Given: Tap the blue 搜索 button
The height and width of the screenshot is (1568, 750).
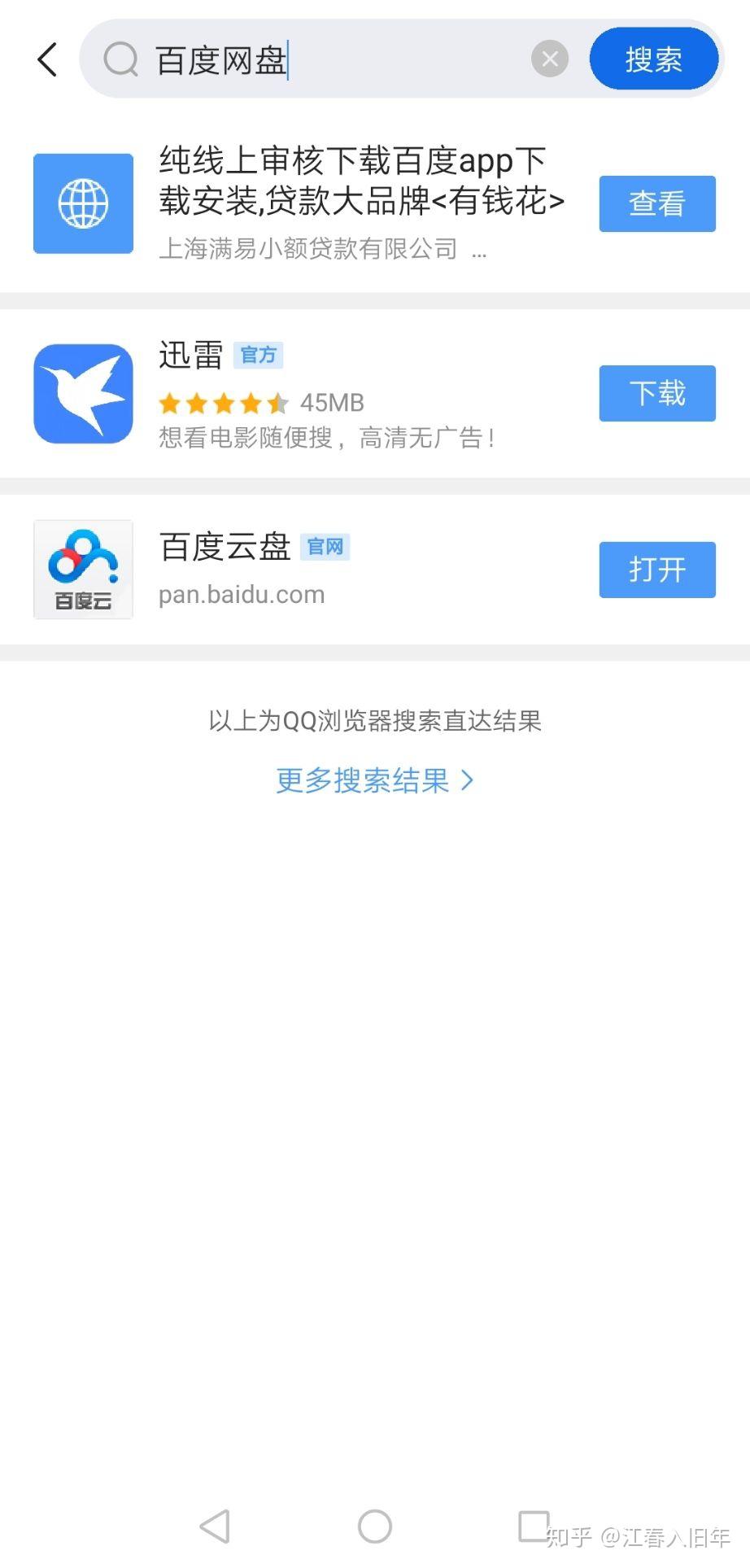Looking at the screenshot, I should click(x=654, y=59).
